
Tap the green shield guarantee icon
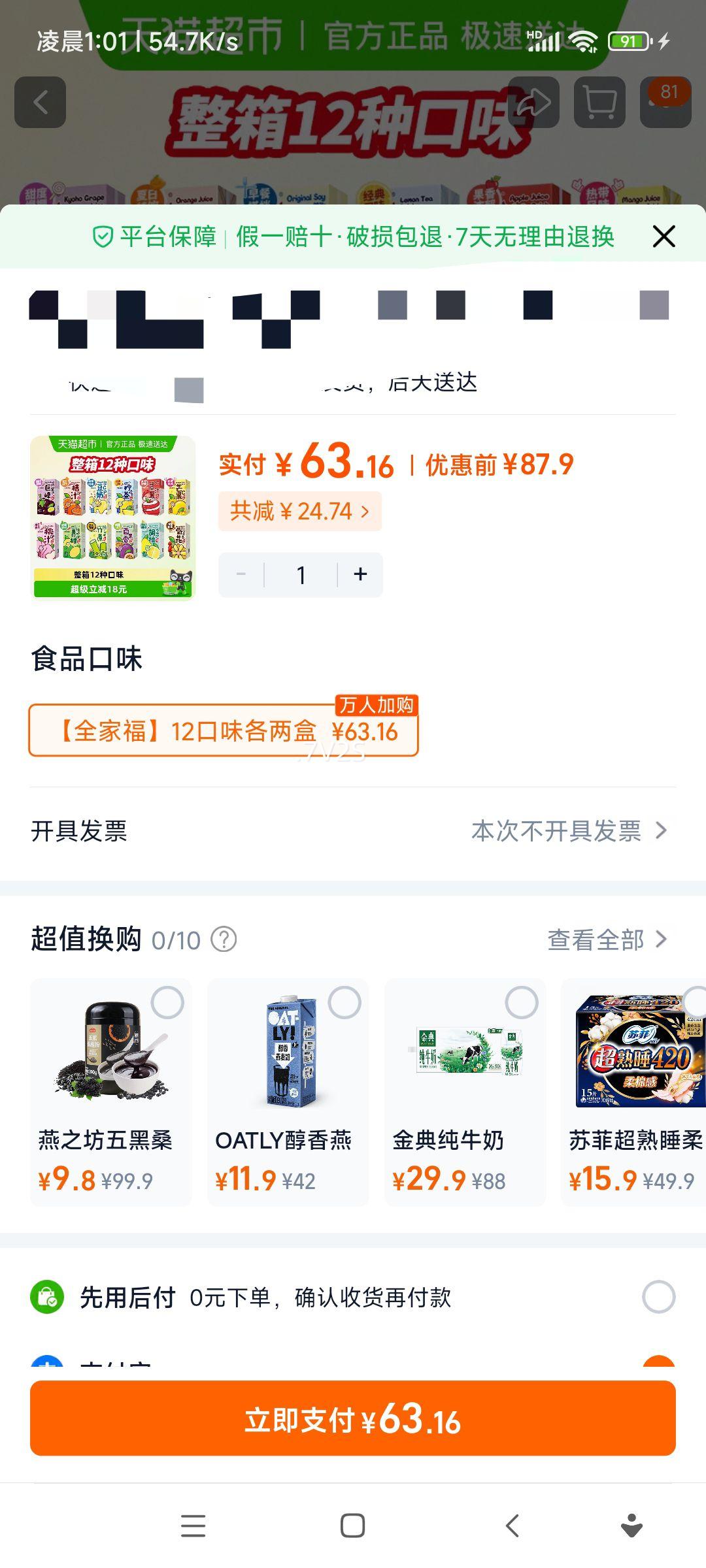pos(103,237)
